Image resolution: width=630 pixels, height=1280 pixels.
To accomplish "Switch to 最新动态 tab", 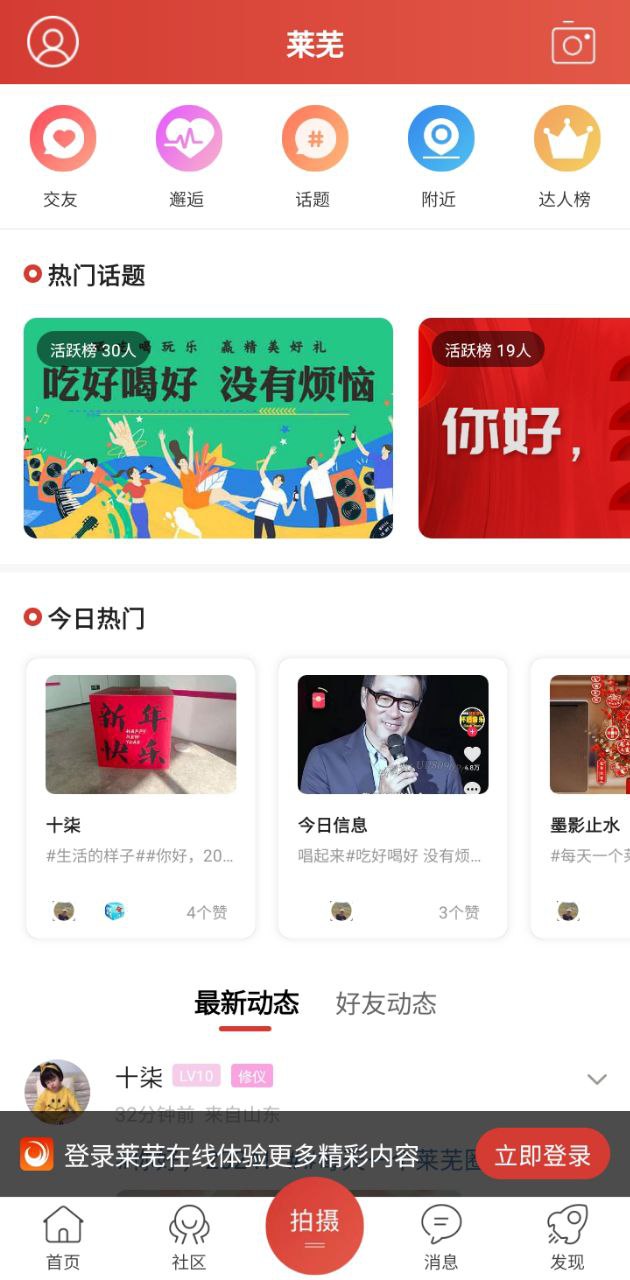I will tap(246, 1003).
